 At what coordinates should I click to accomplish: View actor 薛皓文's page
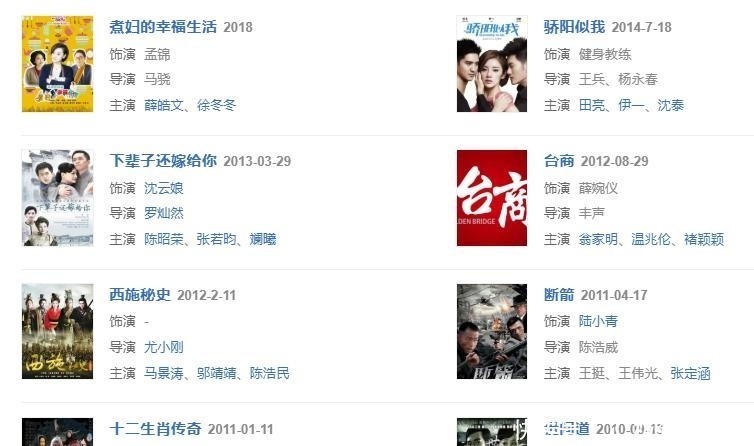coord(165,105)
